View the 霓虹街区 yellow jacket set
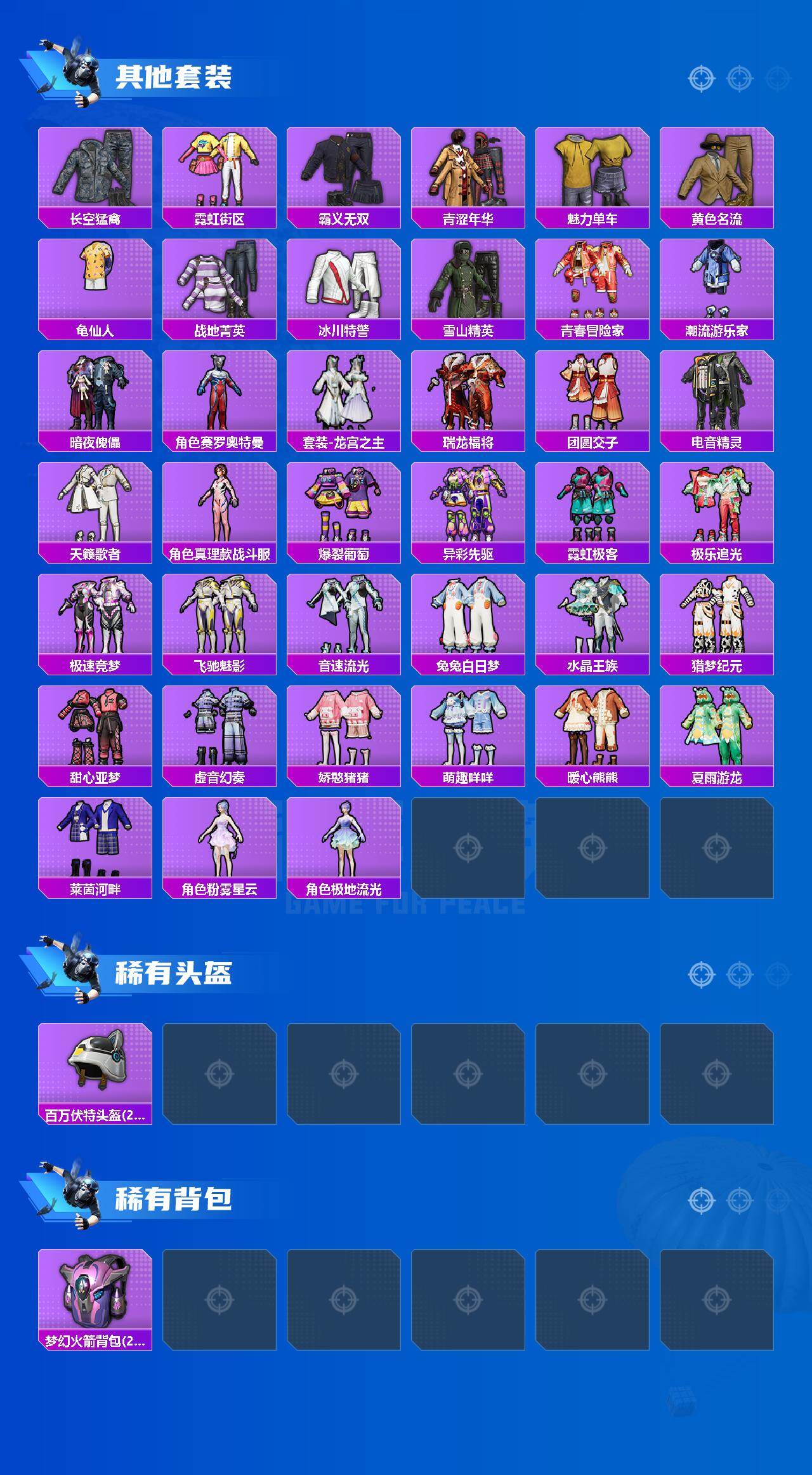The width and height of the screenshot is (812, 1475). 219,173
